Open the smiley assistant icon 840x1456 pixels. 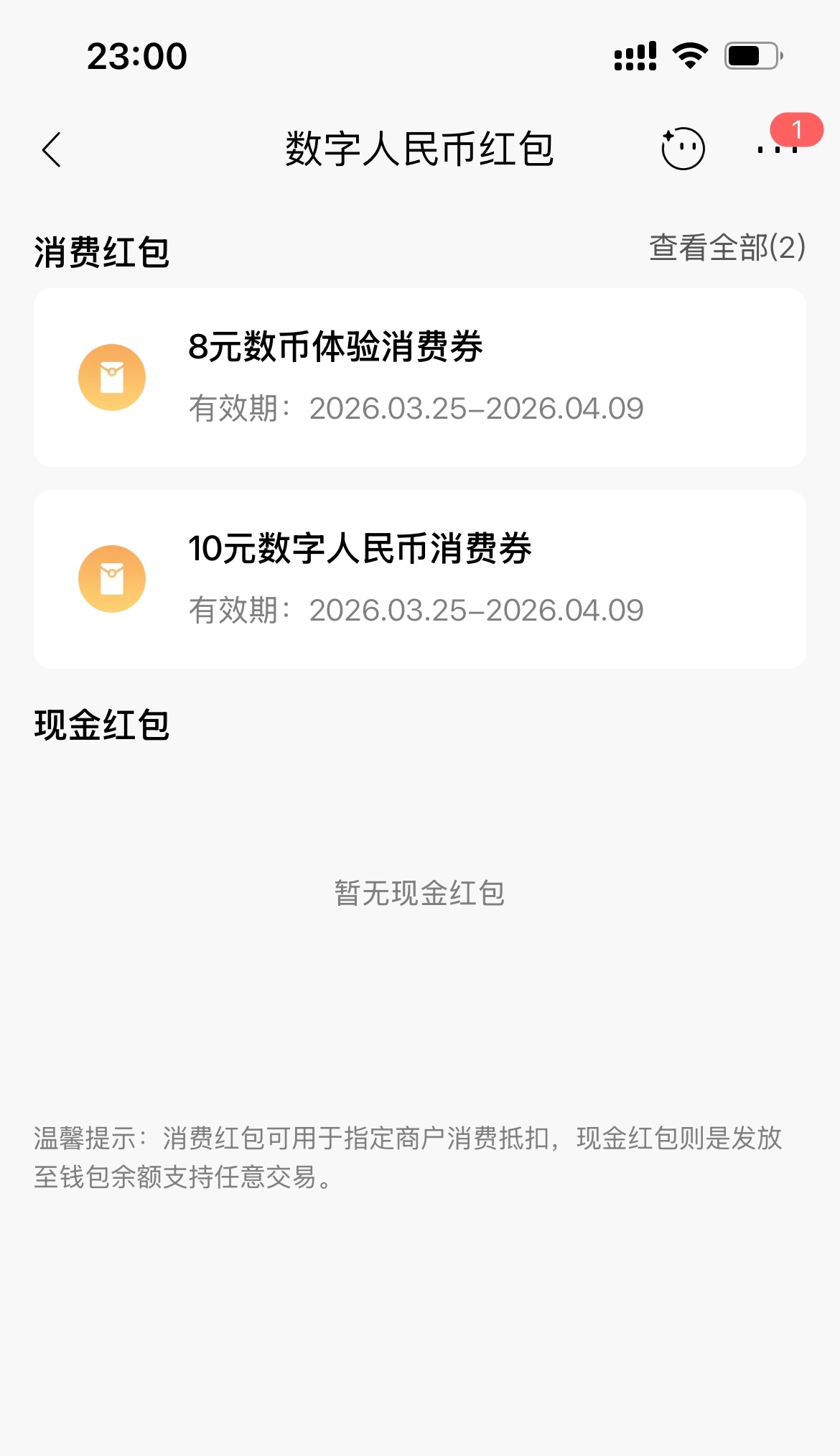point(682,149)
